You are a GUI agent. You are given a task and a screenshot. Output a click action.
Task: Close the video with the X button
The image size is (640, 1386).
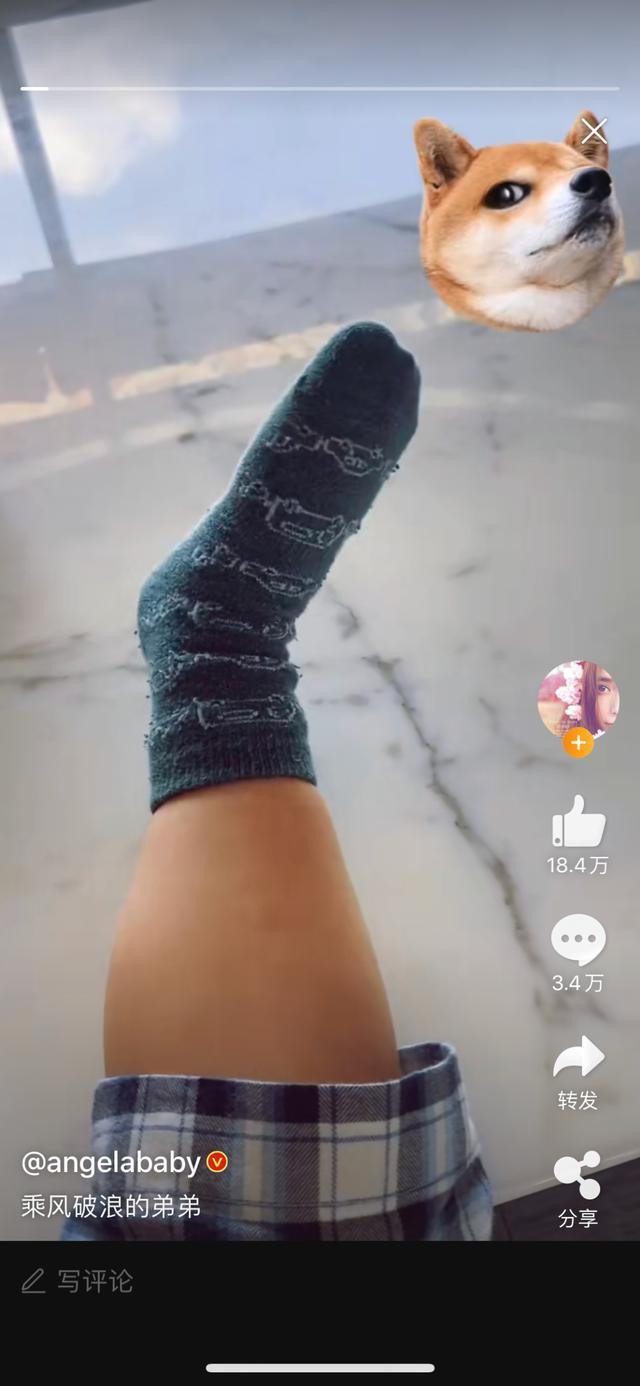[x=594, y=131]
